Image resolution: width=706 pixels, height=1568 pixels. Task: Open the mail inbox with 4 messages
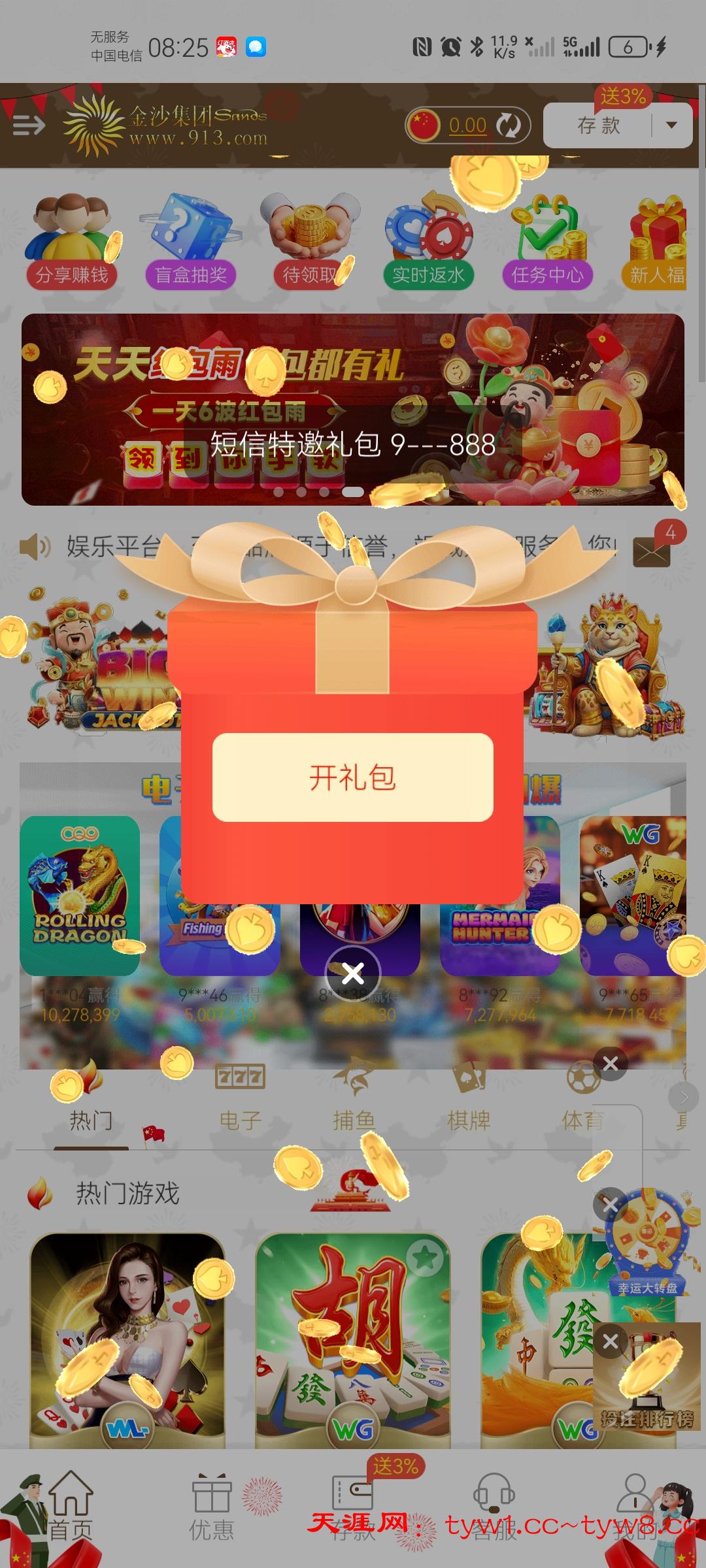(x=652, y=553)
